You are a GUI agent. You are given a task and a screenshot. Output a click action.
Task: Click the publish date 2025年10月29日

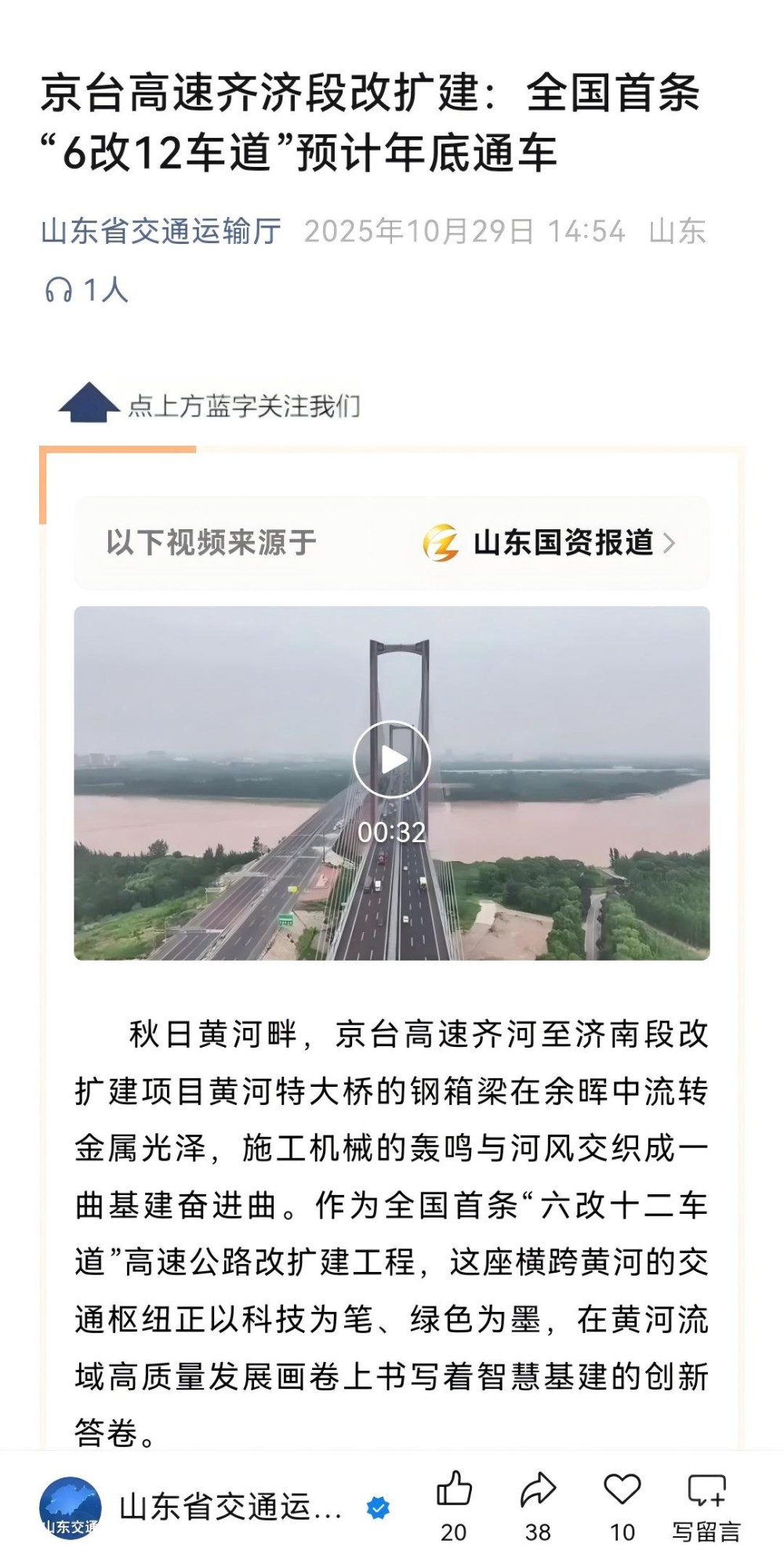[x=421, y=231]
